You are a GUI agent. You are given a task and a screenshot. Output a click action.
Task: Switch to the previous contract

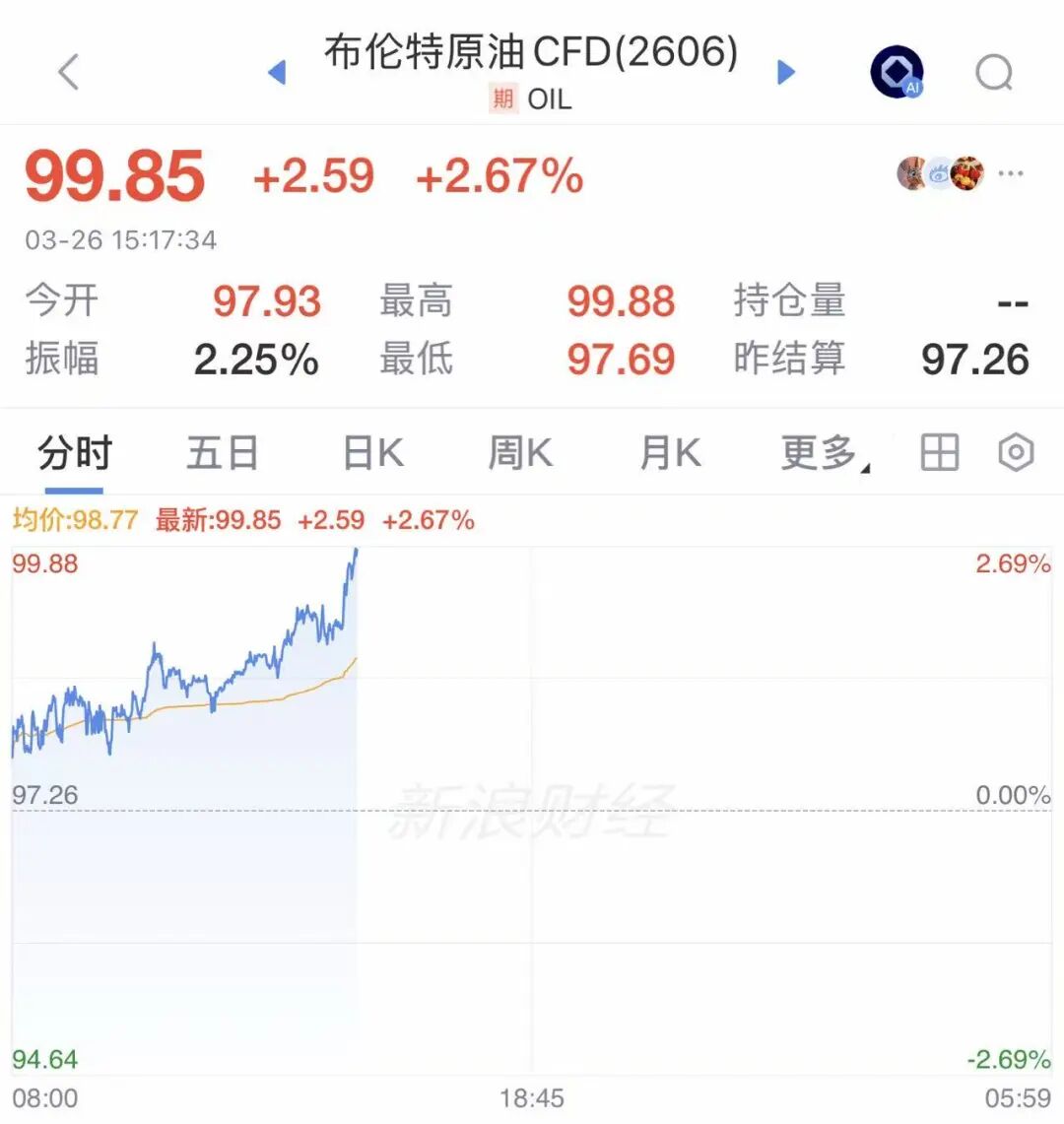tap(278, 72)
